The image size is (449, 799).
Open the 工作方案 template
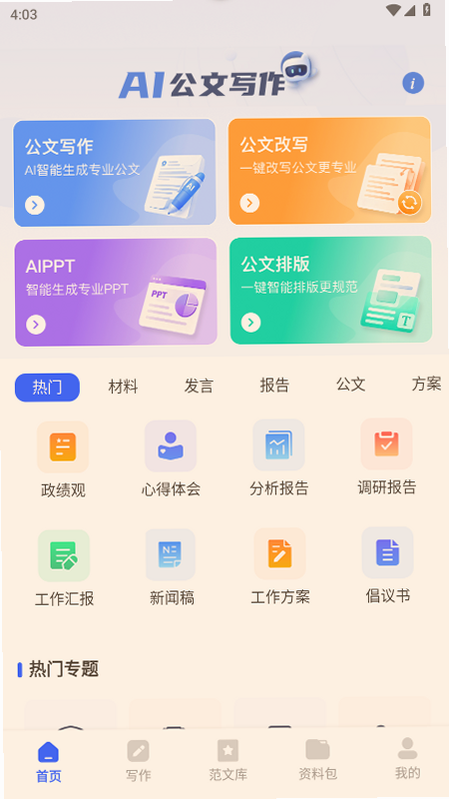click(x=280, y=566)
